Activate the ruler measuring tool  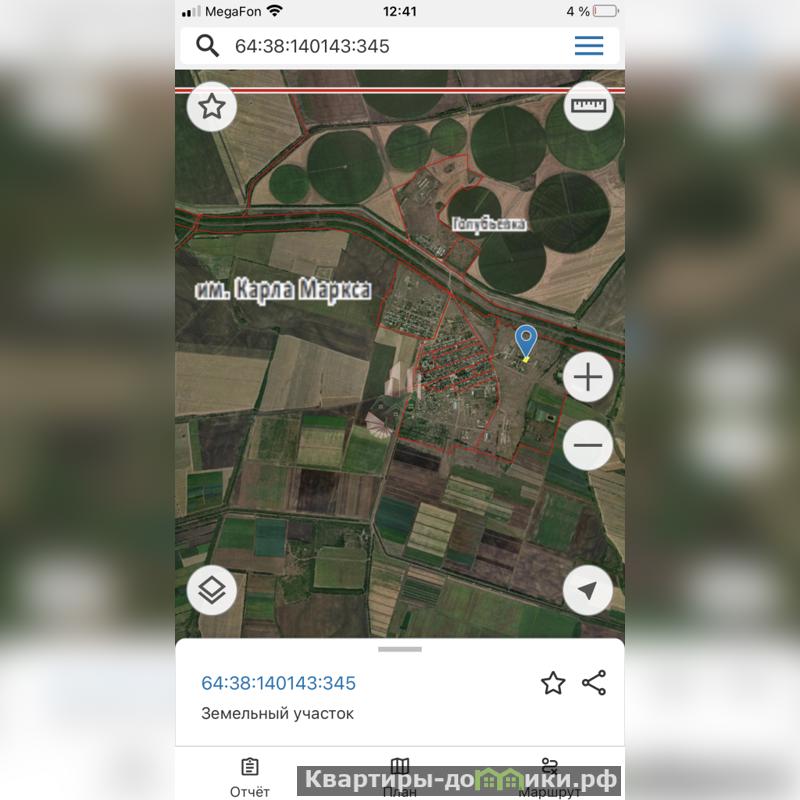coord(588,106)
